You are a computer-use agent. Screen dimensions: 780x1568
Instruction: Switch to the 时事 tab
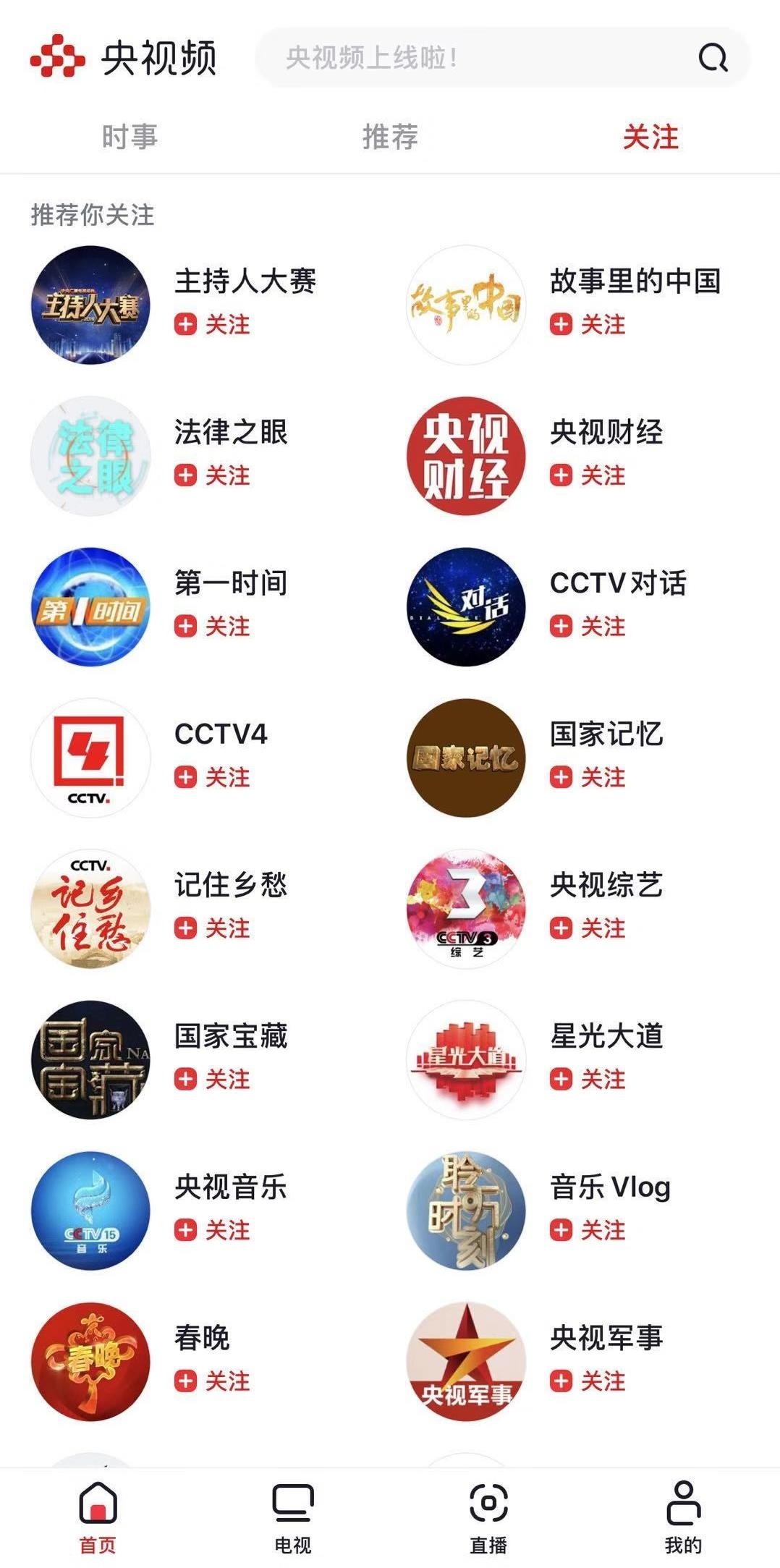(130, 137)
